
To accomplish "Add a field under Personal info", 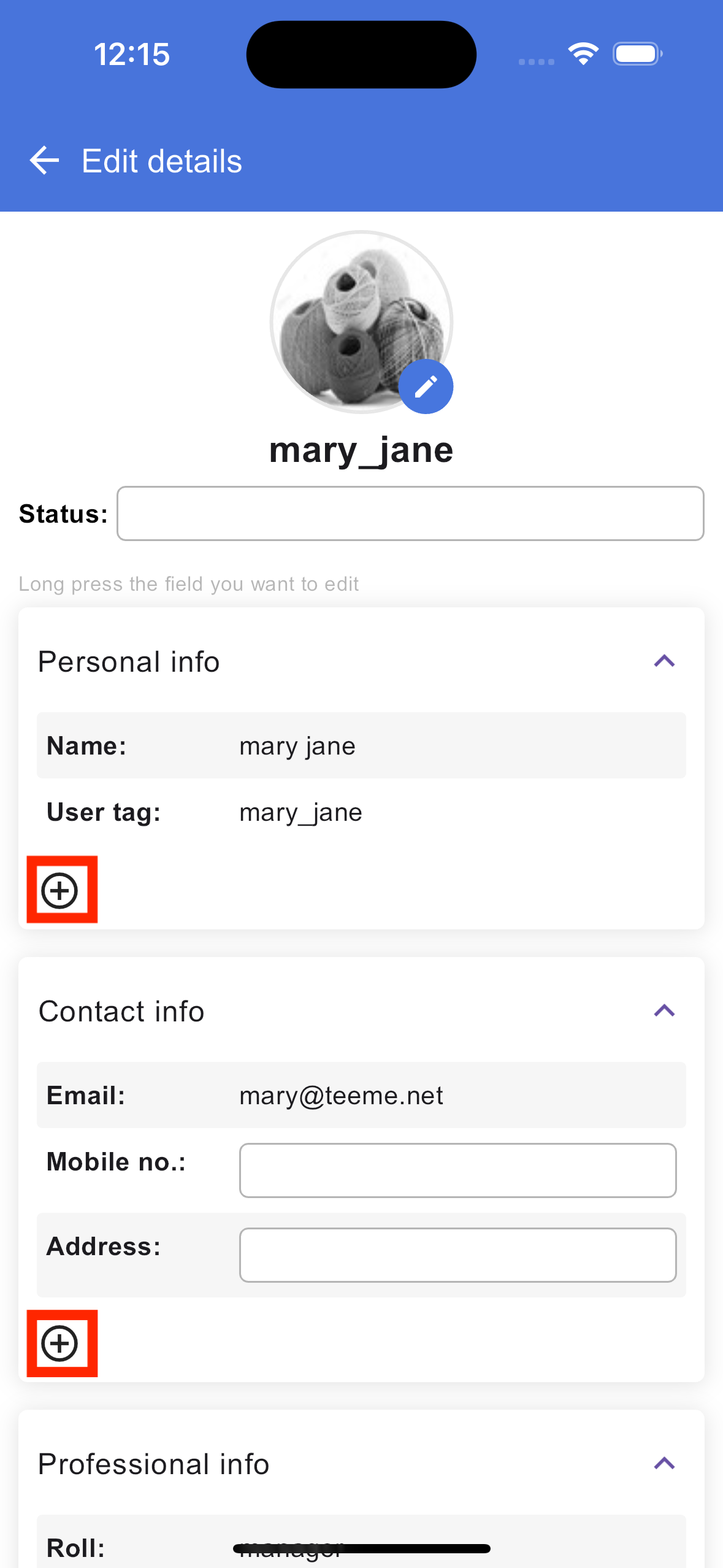I will pos(60,891).
